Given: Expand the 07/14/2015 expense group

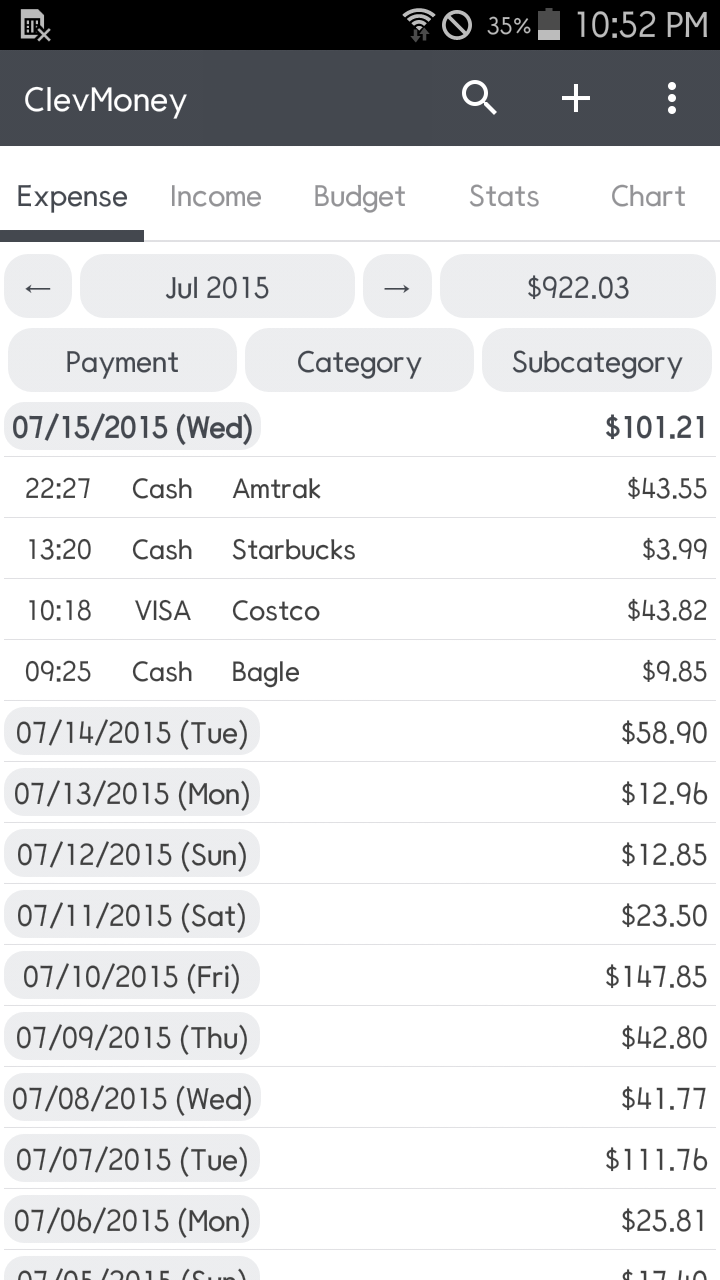Looking at the screenshot, I should pos(132,732).
